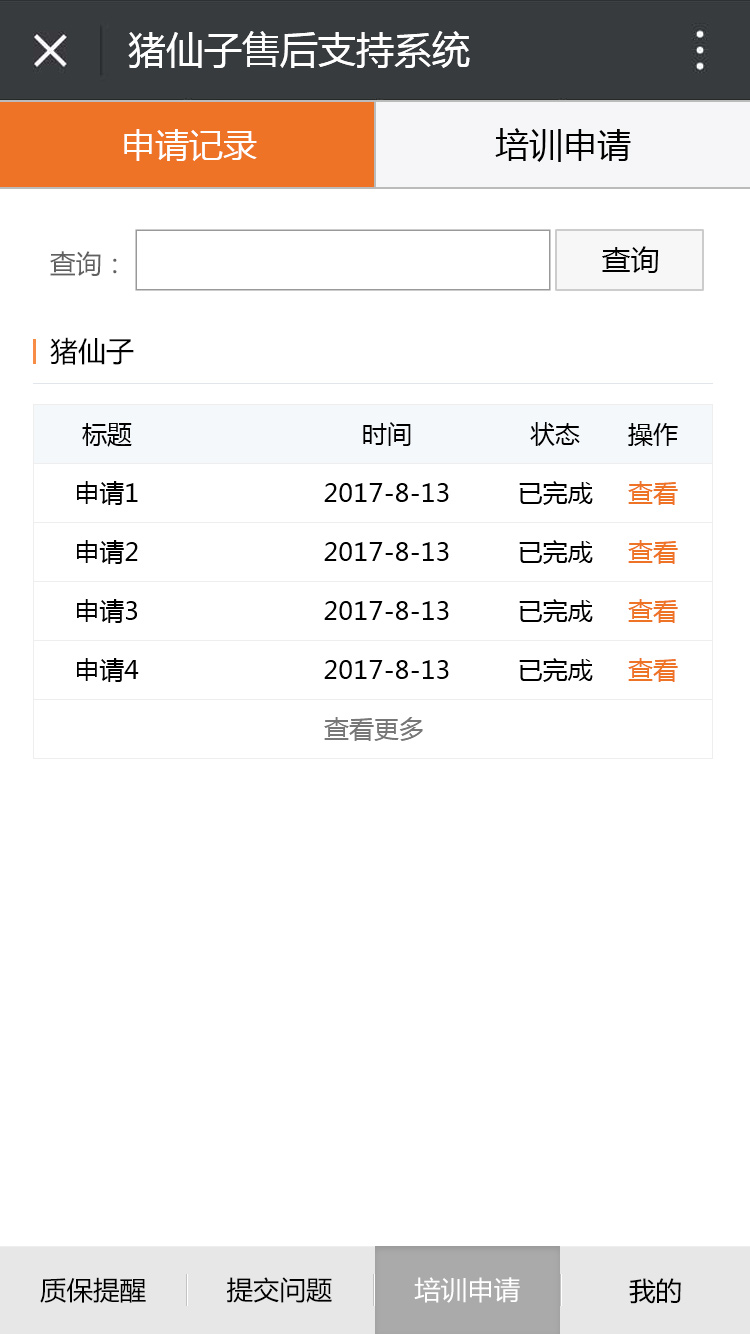Open the 我的 bottom tab

point(655,1290)
